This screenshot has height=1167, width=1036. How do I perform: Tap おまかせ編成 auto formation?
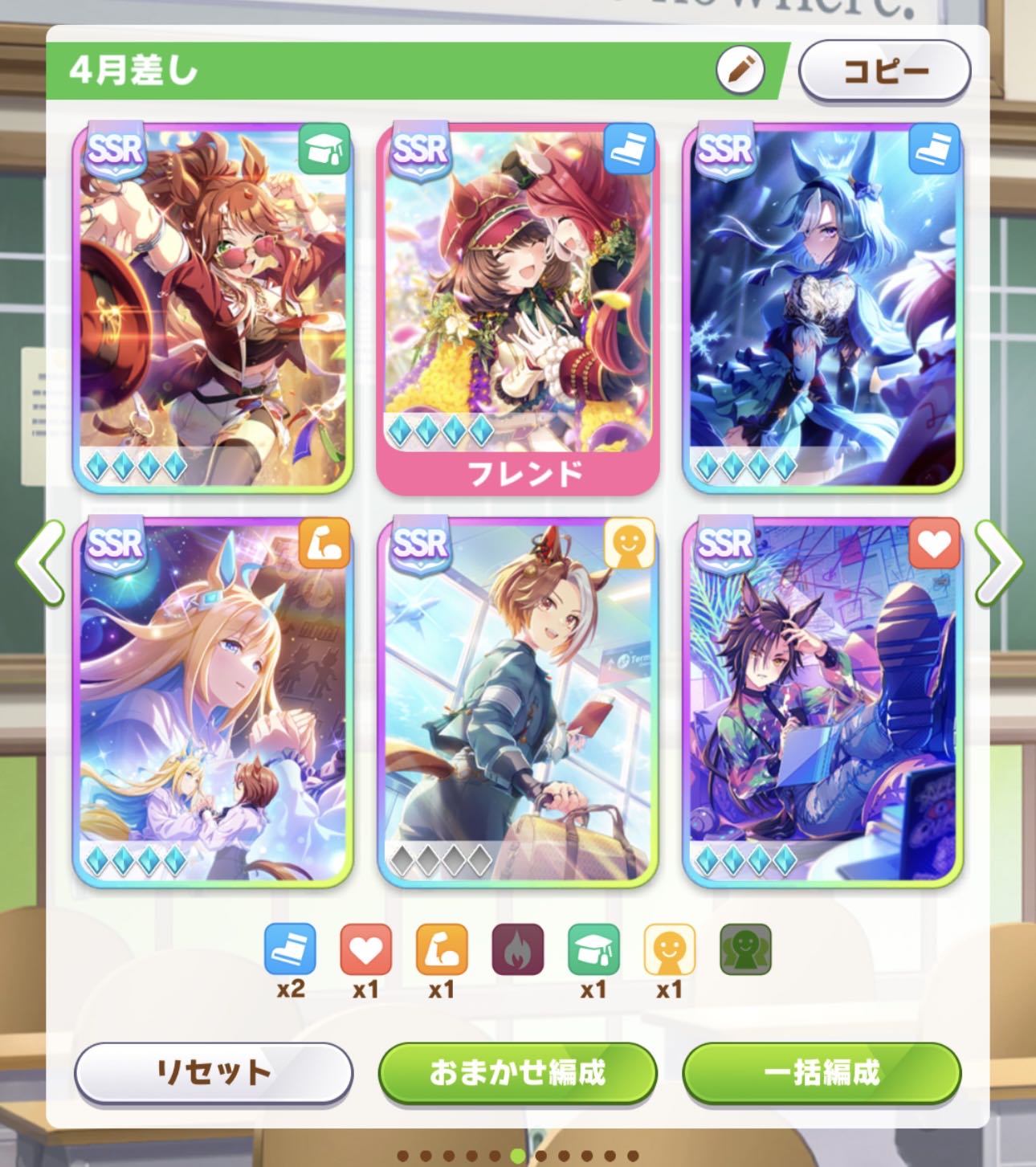(518, 1072)
